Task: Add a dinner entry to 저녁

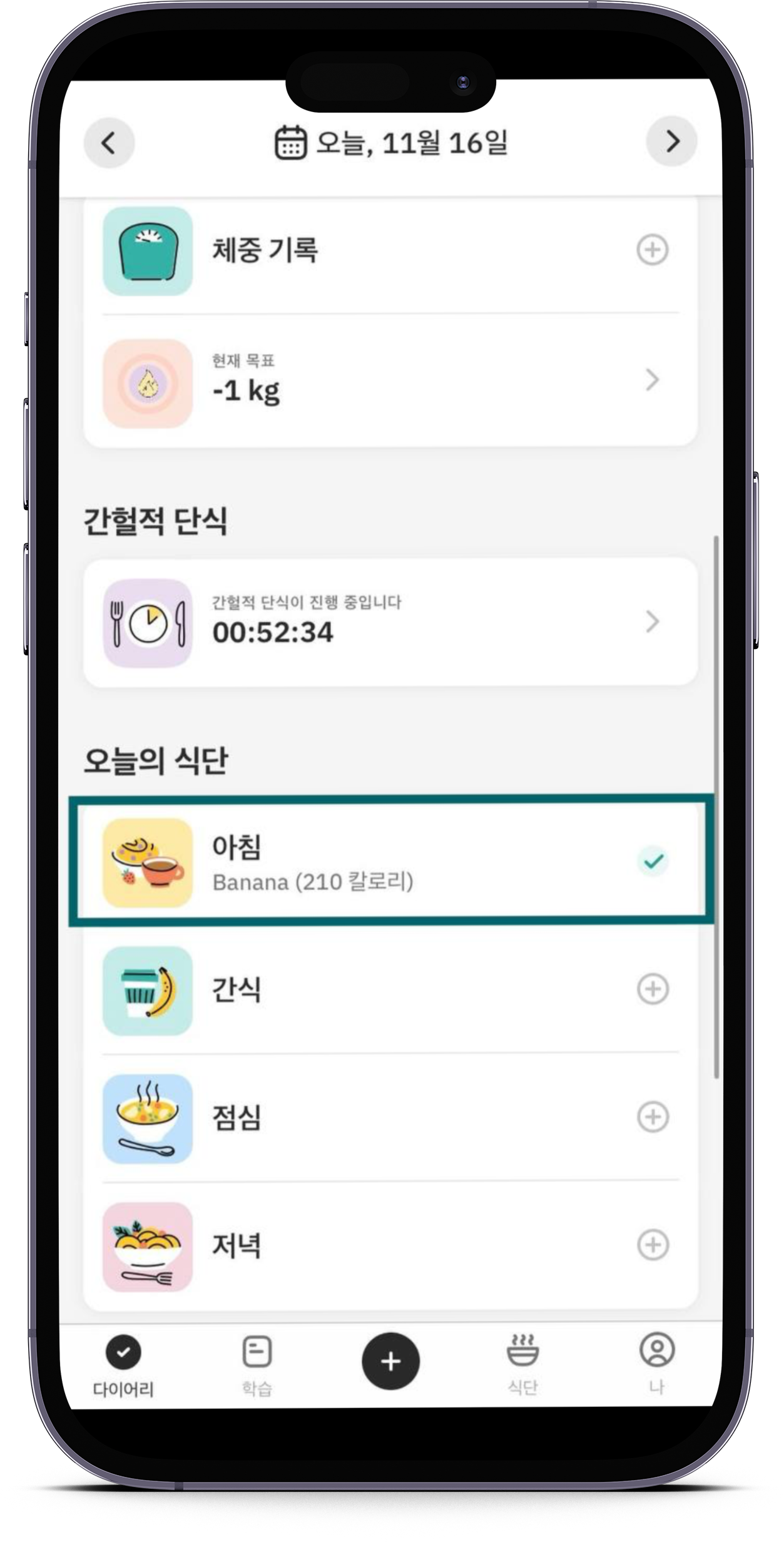Action: click(x=653, y=1245)
